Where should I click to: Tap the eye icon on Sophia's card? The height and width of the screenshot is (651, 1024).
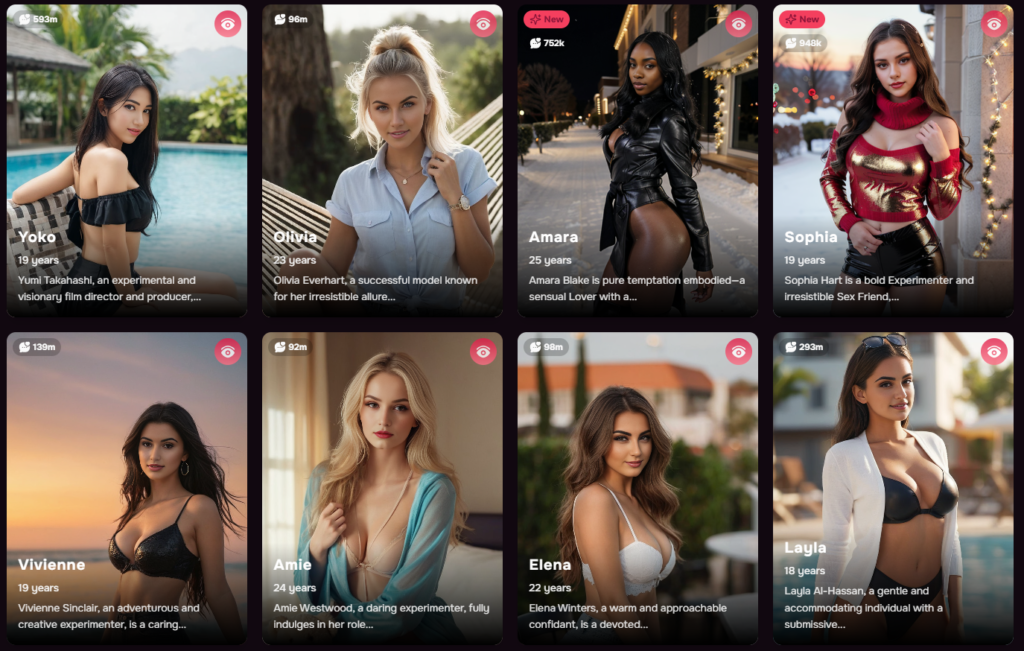(993, 24)
